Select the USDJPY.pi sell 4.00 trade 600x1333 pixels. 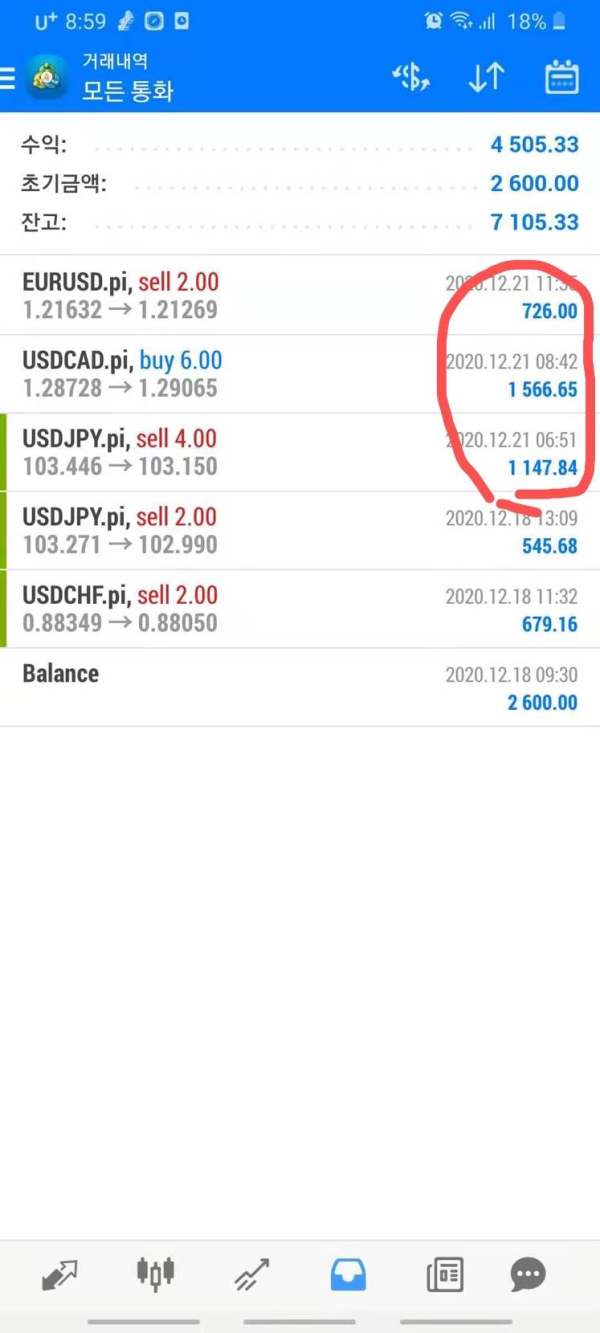(300, 452)
